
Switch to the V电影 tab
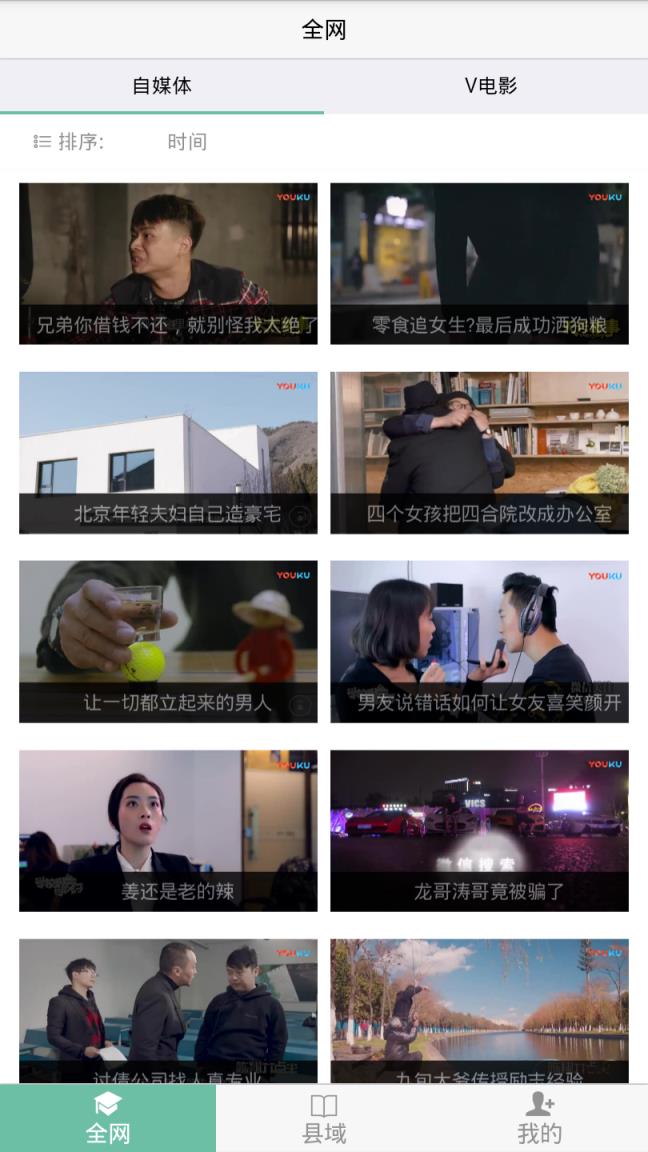pos(490,86)
